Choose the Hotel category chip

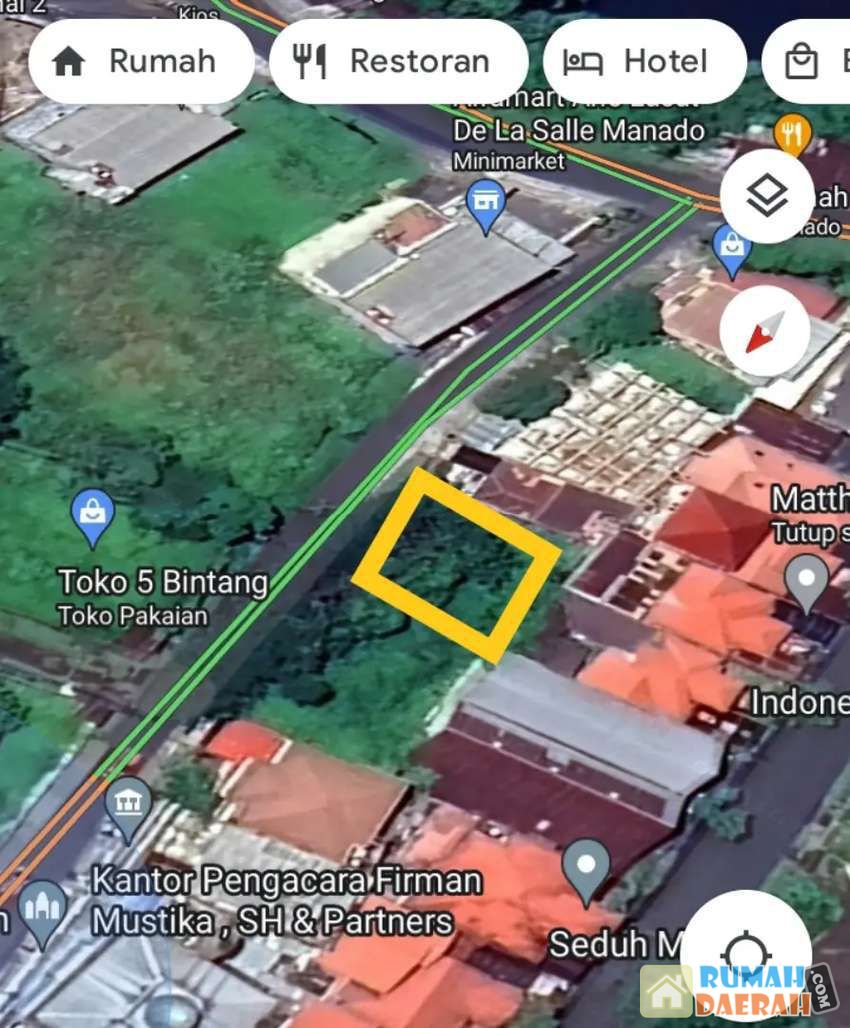click(644, 62)
